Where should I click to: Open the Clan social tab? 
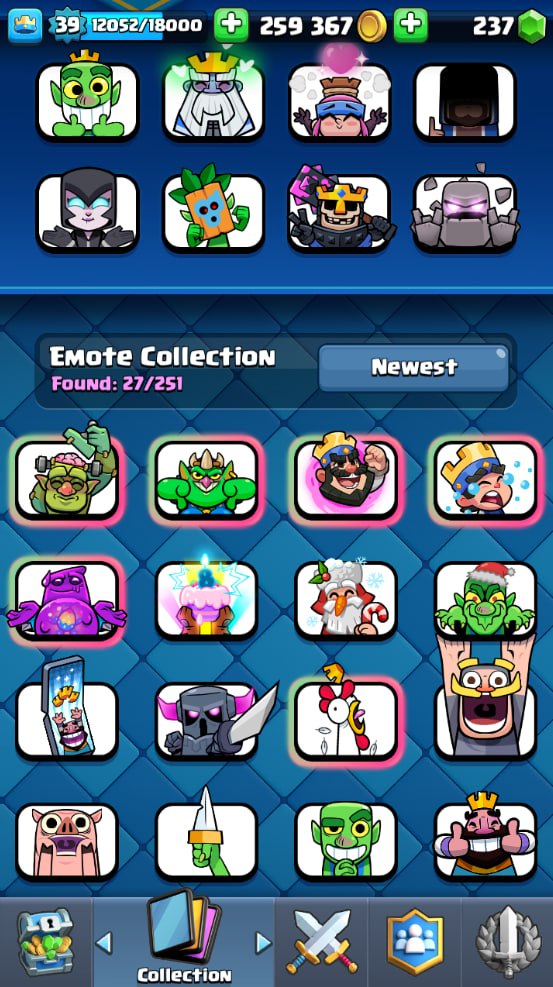415,942
